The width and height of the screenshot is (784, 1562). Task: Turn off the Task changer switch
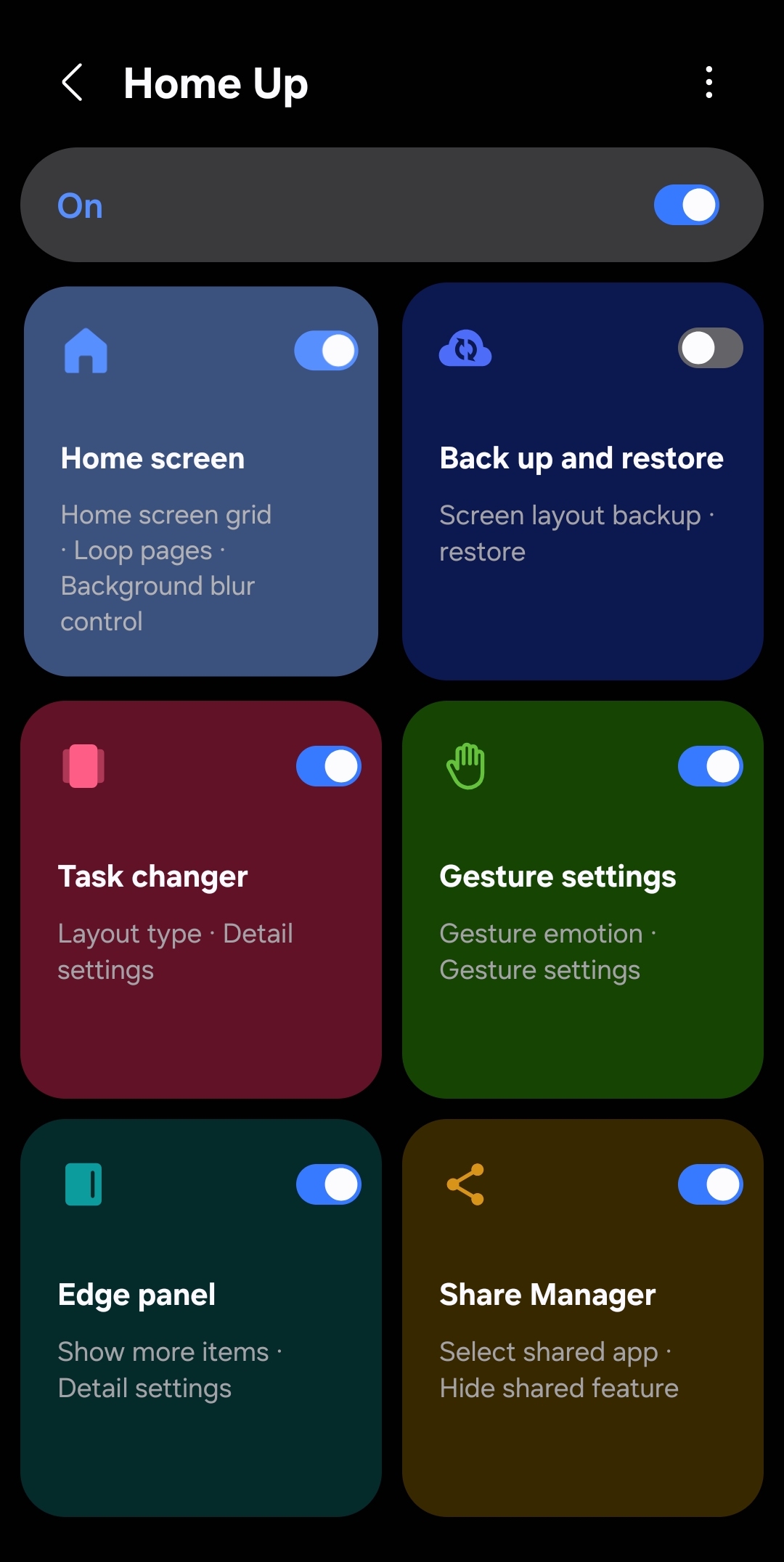328,766
